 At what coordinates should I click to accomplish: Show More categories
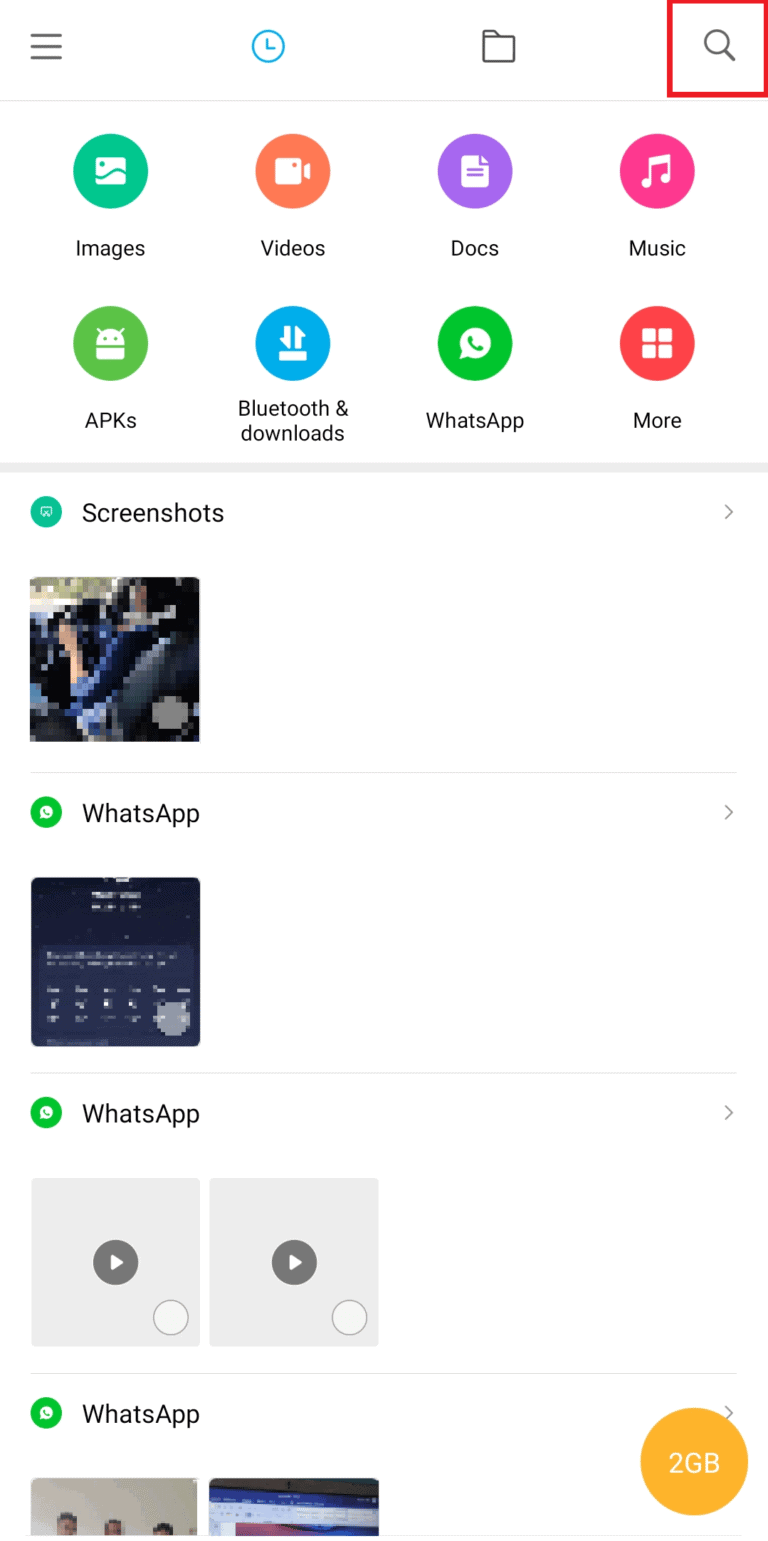click(x=657, y=344)
